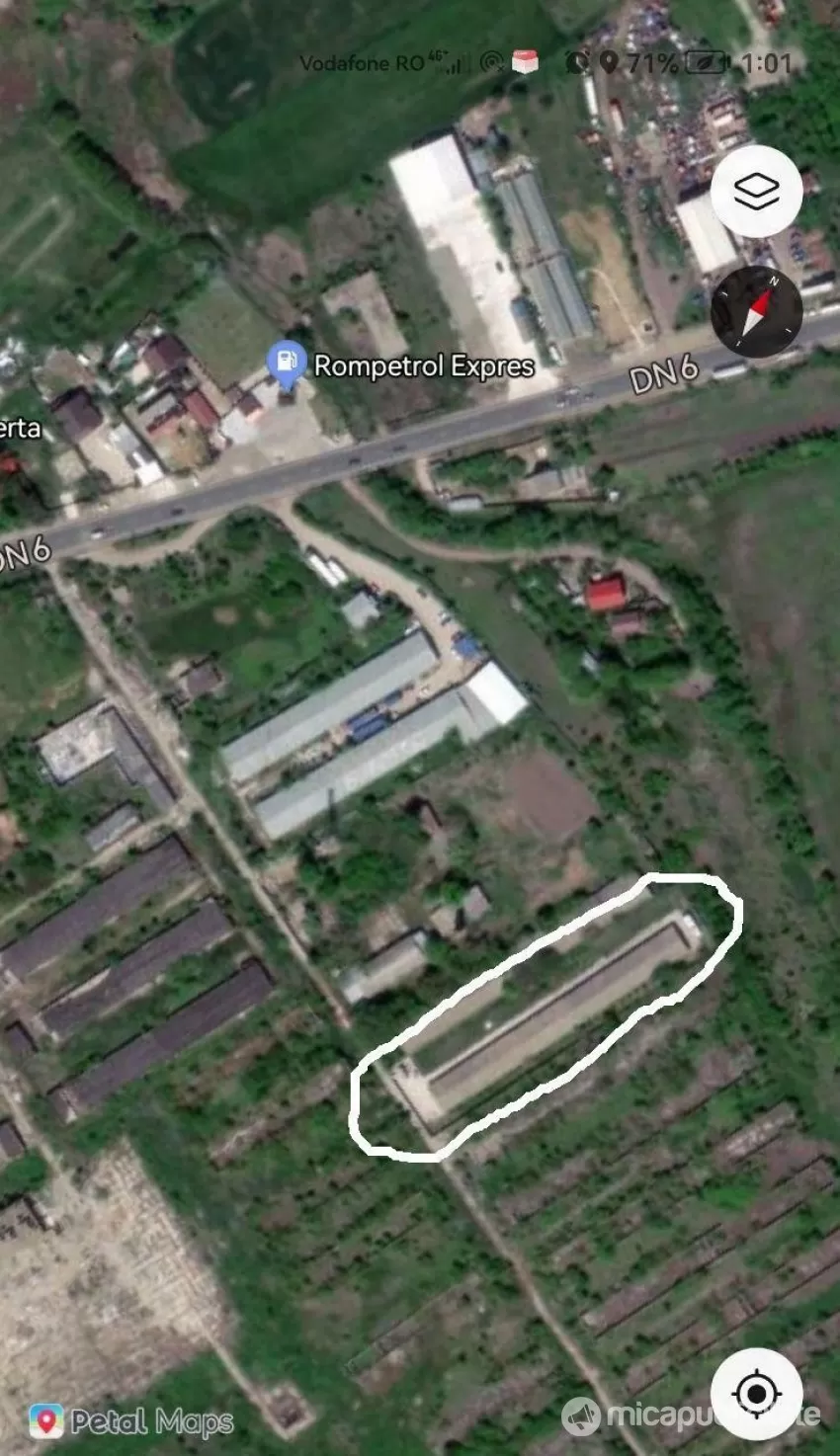Image resolution: width=840 pixels, height=1456 pixels.
Task: Open Rompetrol Expres gas station marker
Action: tap(287, 365)
